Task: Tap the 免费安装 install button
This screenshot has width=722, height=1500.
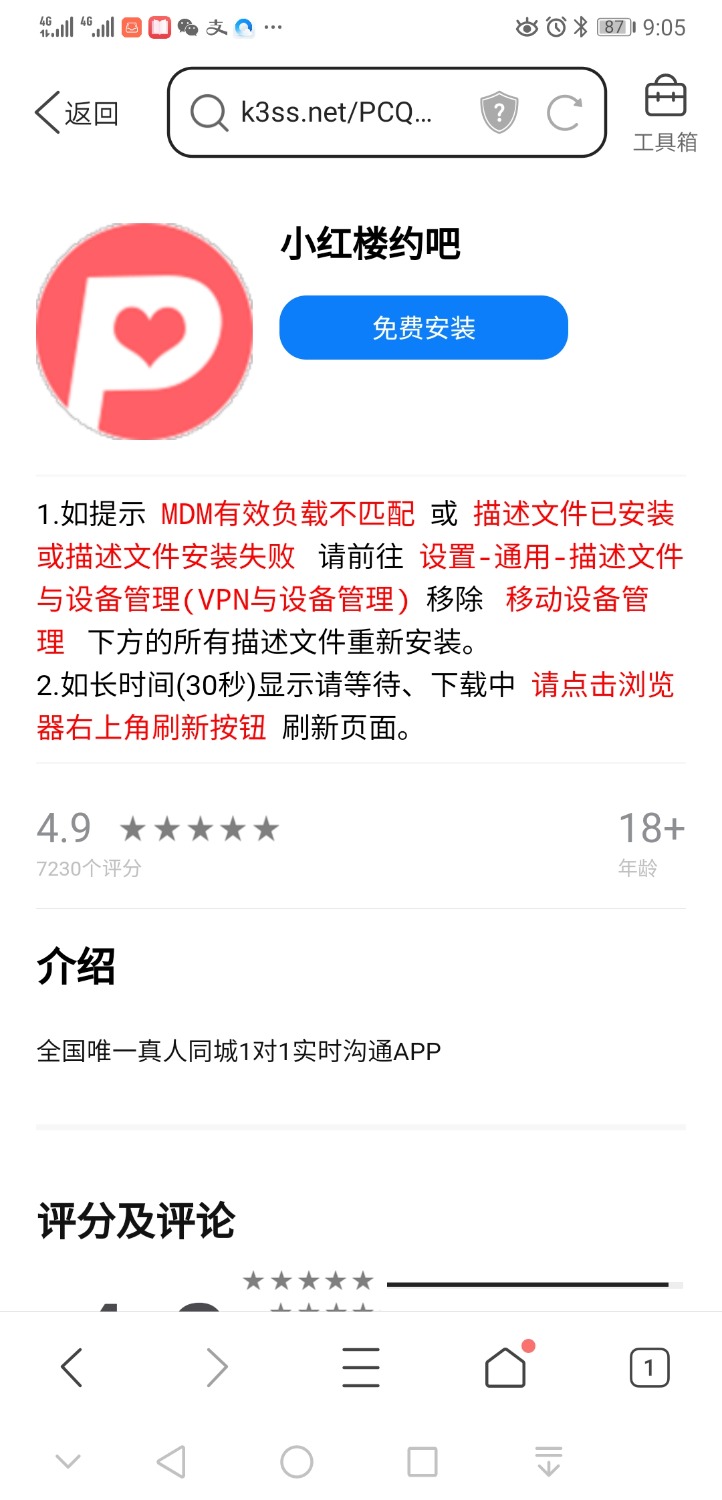Action: tap(423, 327)
